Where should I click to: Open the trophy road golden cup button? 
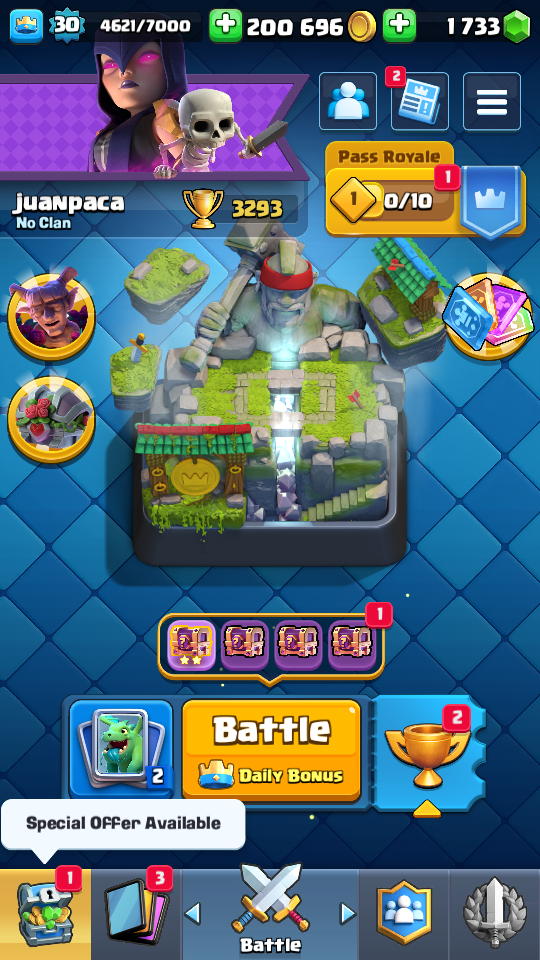428,754
